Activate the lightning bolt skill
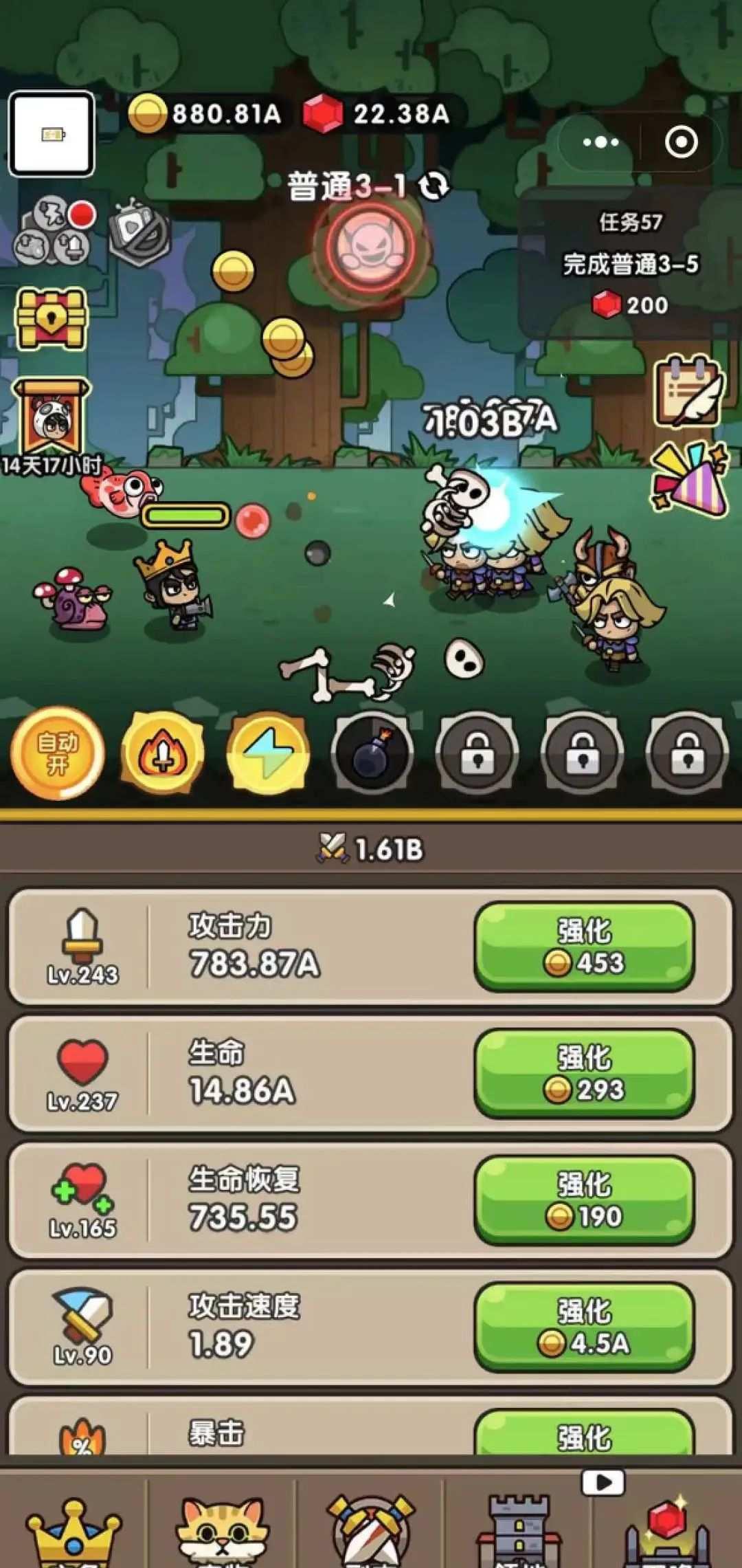Viewport: 742px width, 1568px height. pyautogui.click(x=268, y=753)
